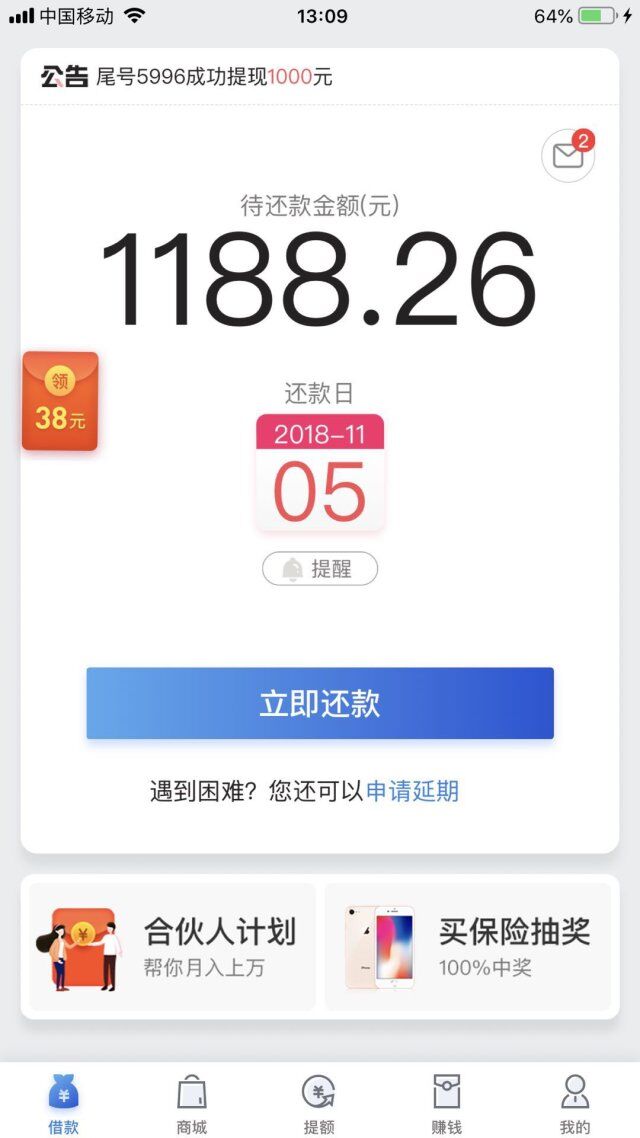Open the 公告 announcement bar
The image size is (640, 1138).
click(x=320, y=77)
